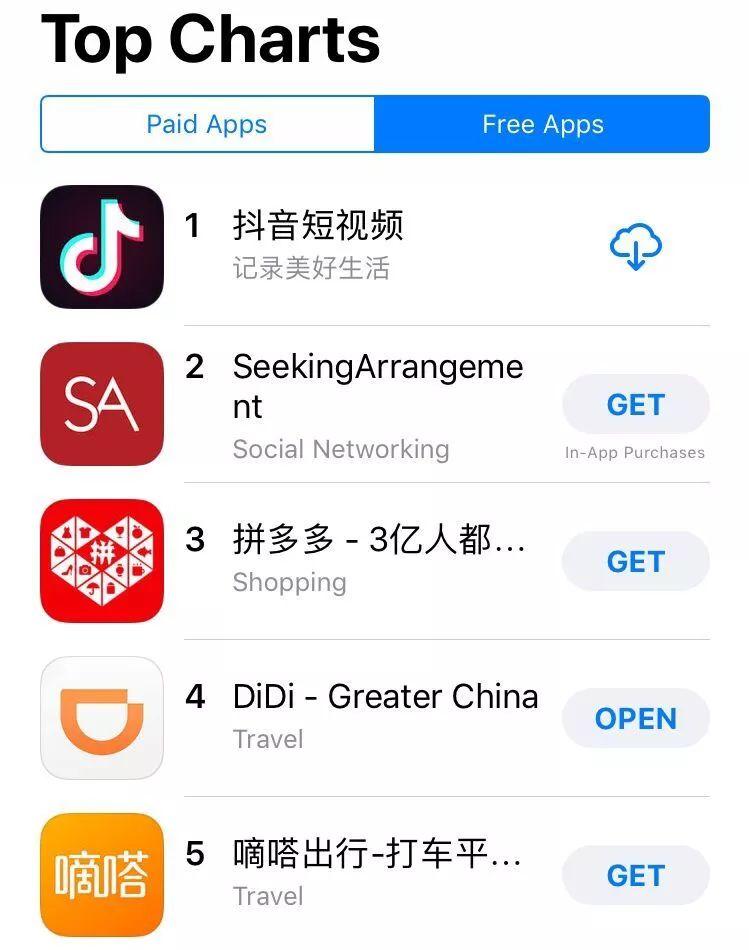Select the Free Apps tab
Viewport: 749px width, 950px height.
tap(542, 125)
